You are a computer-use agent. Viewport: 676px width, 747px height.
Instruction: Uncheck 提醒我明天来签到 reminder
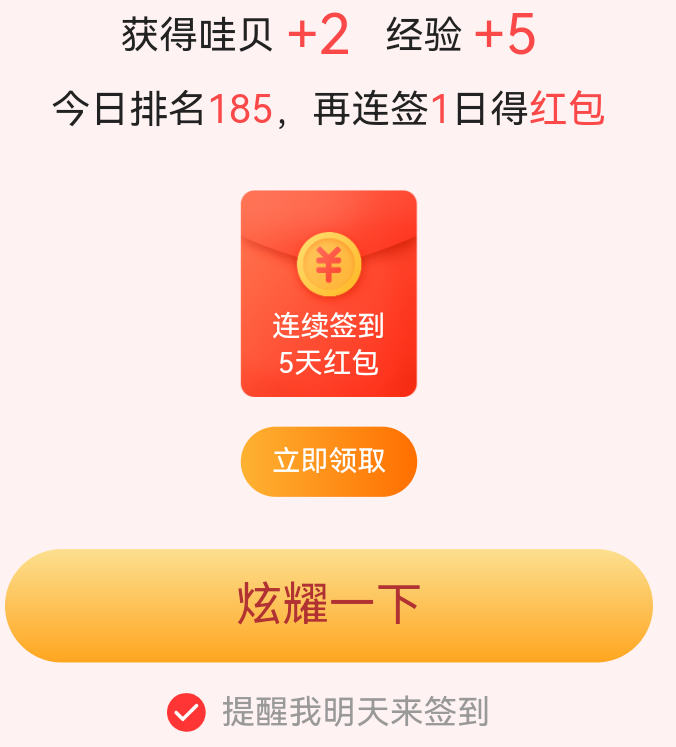click(186, 712)
